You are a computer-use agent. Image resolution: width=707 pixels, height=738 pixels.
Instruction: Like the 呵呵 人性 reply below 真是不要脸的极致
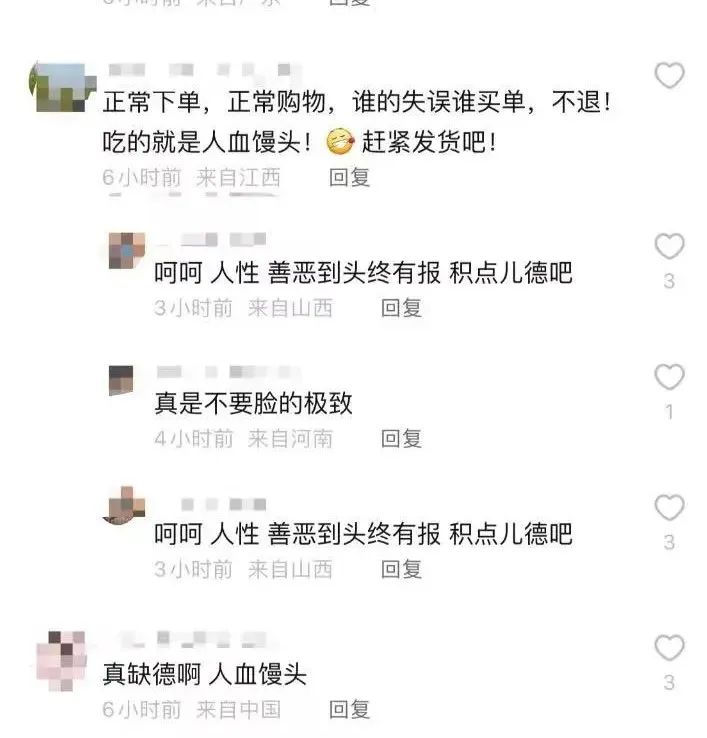(x=669, y=508)
